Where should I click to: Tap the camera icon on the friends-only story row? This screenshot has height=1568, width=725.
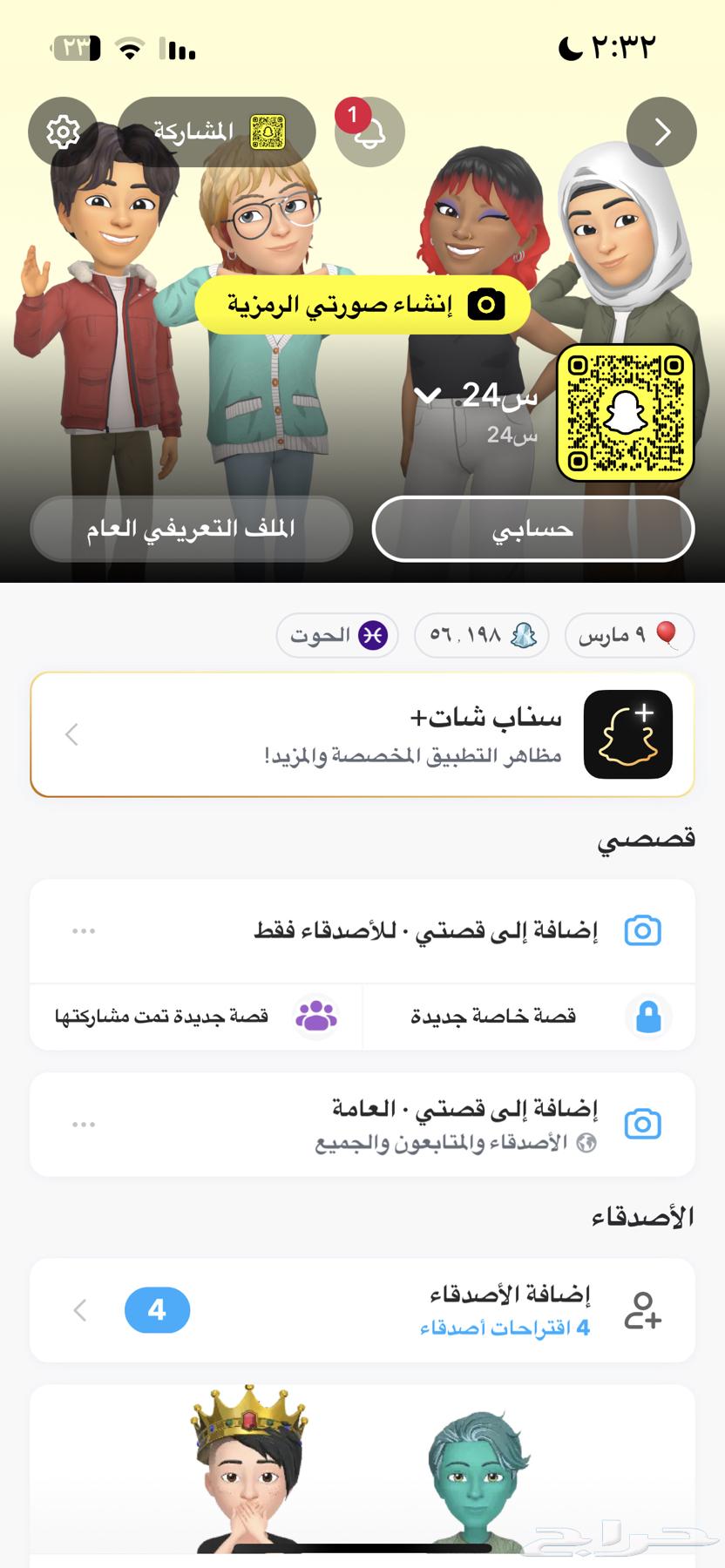coord(645,930)
